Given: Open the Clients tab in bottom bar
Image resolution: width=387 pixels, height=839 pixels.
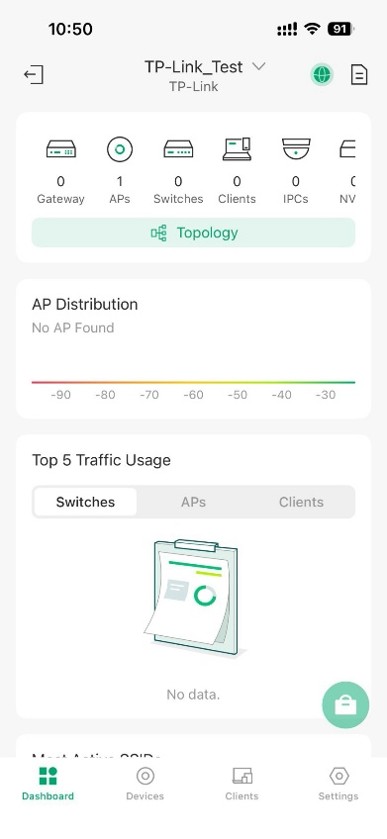Looking at the screenshot, I should [242, 783].
